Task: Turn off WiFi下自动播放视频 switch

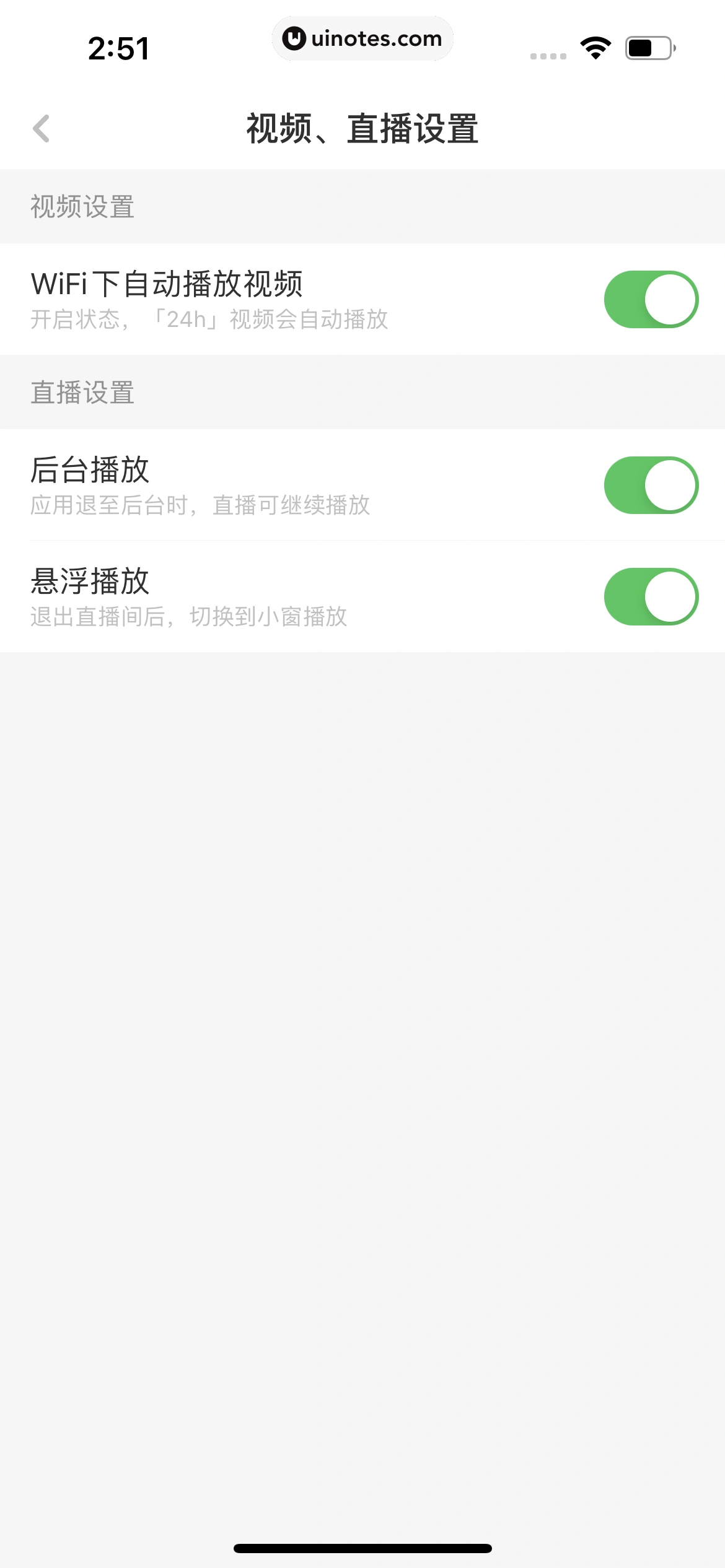Action: [x=651, y=300]
